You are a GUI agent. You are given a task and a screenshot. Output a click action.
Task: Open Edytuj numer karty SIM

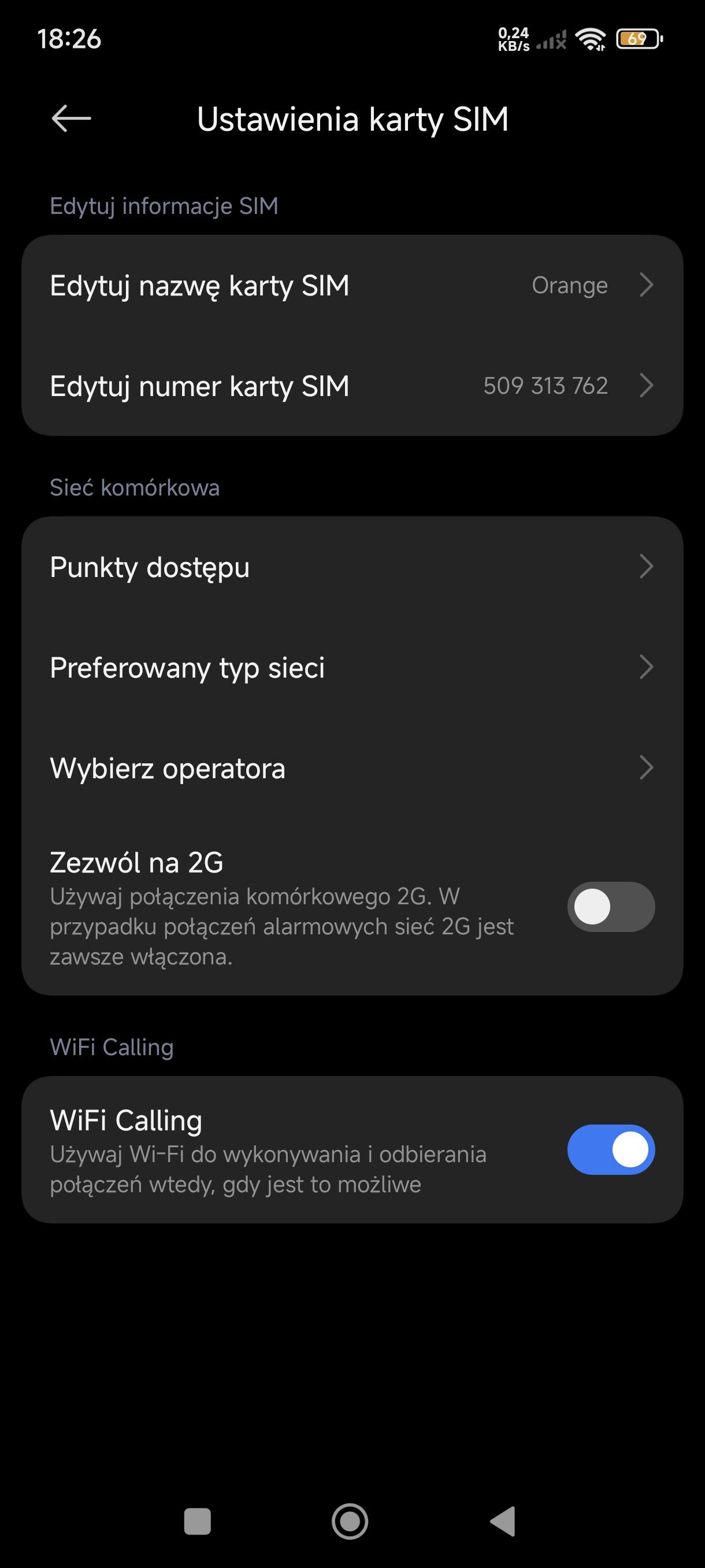click(351, 386)
